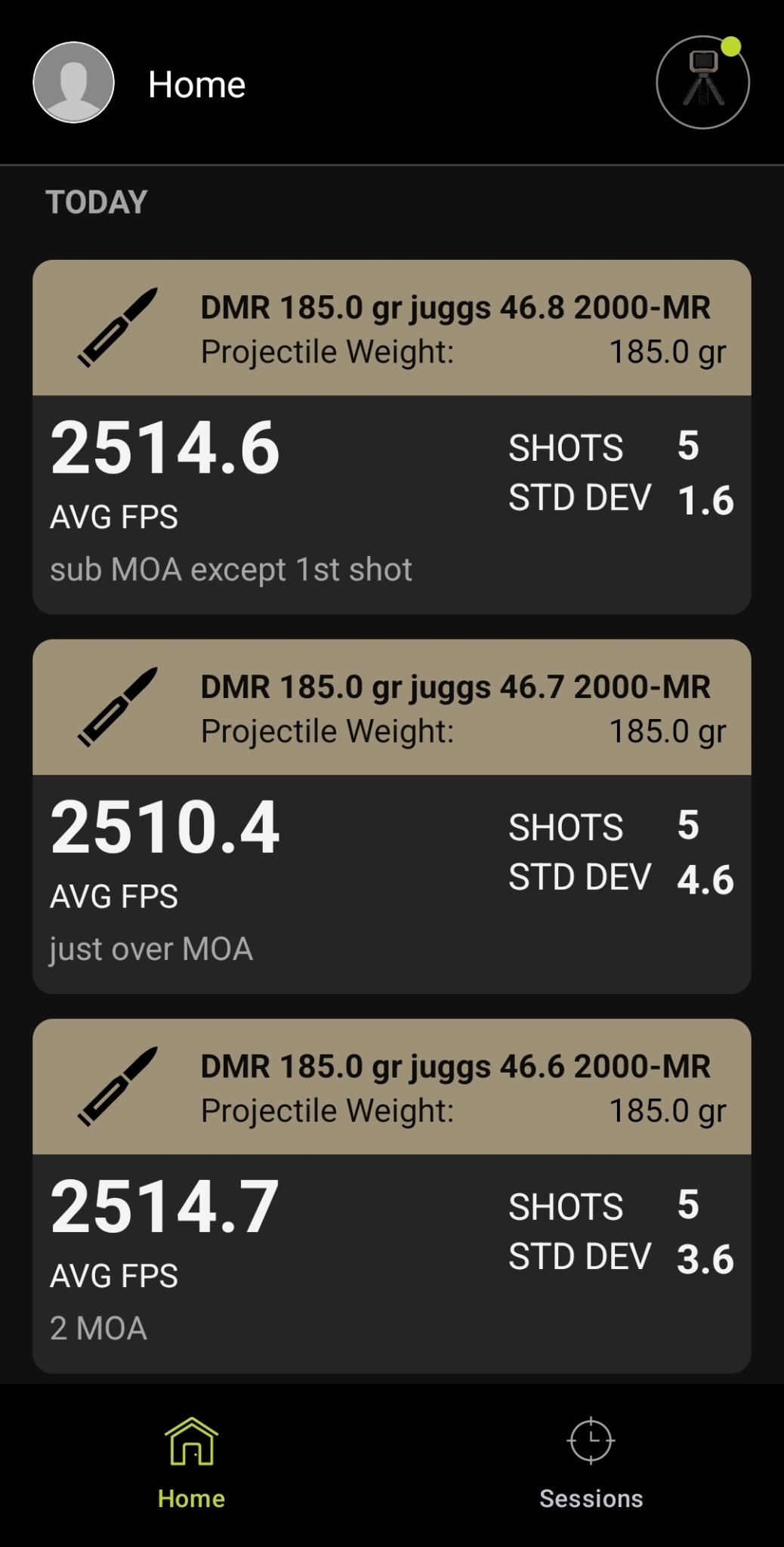
Task: Open the juggs 46.7 2000-MR session card
Action: (391, 816)
